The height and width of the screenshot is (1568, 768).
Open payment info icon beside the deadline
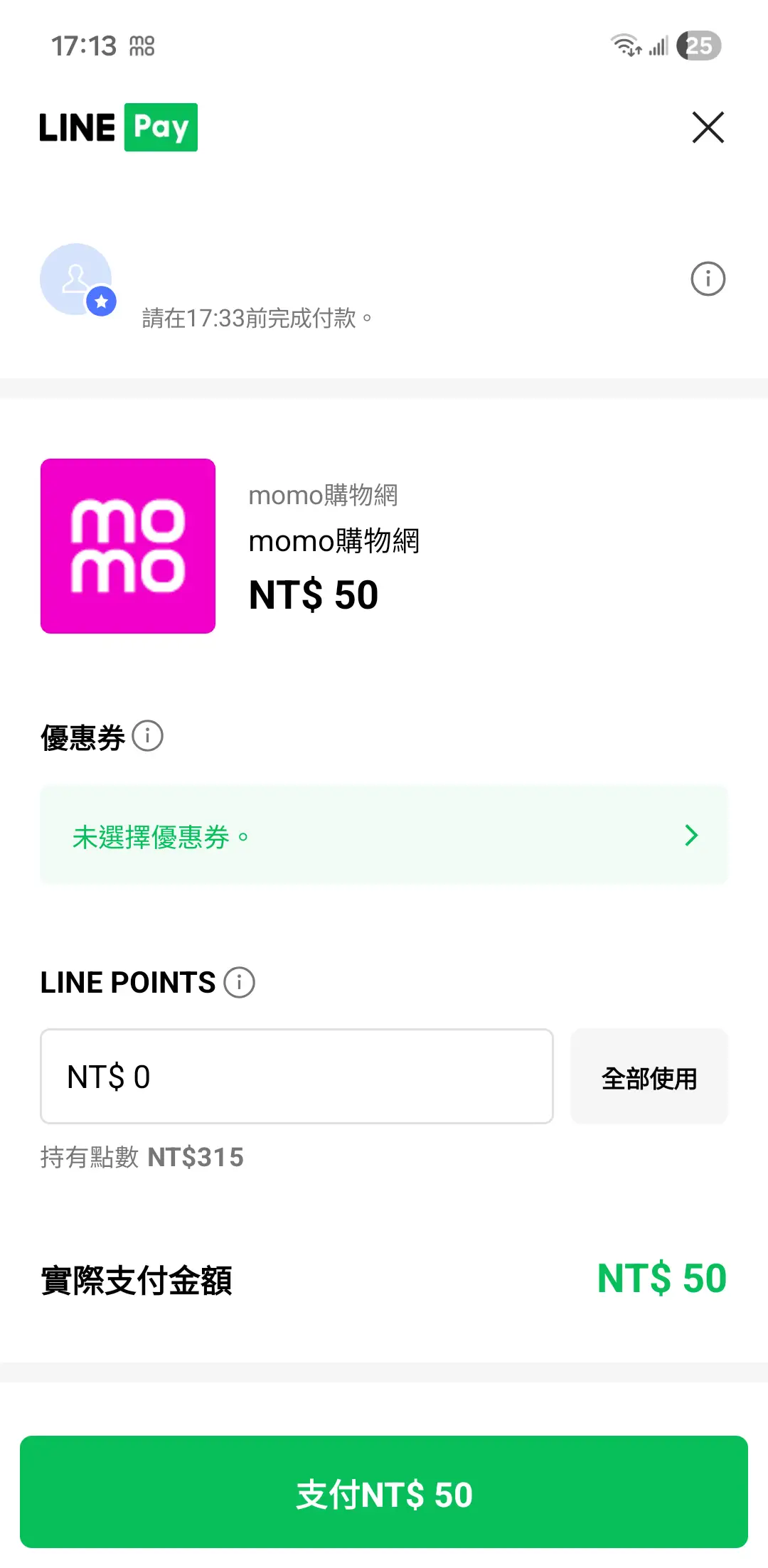(708, 279)
